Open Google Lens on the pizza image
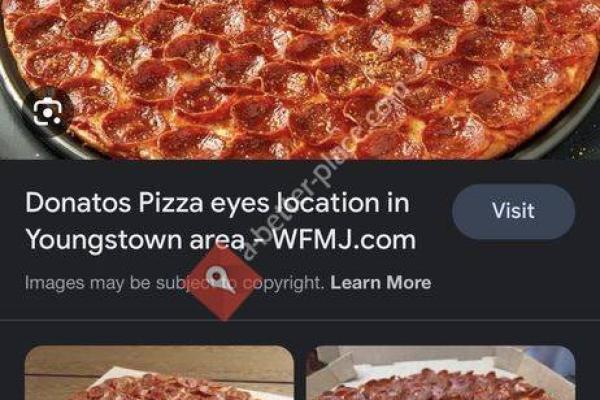This screenshot has height=400, width=600. (46, 113)
